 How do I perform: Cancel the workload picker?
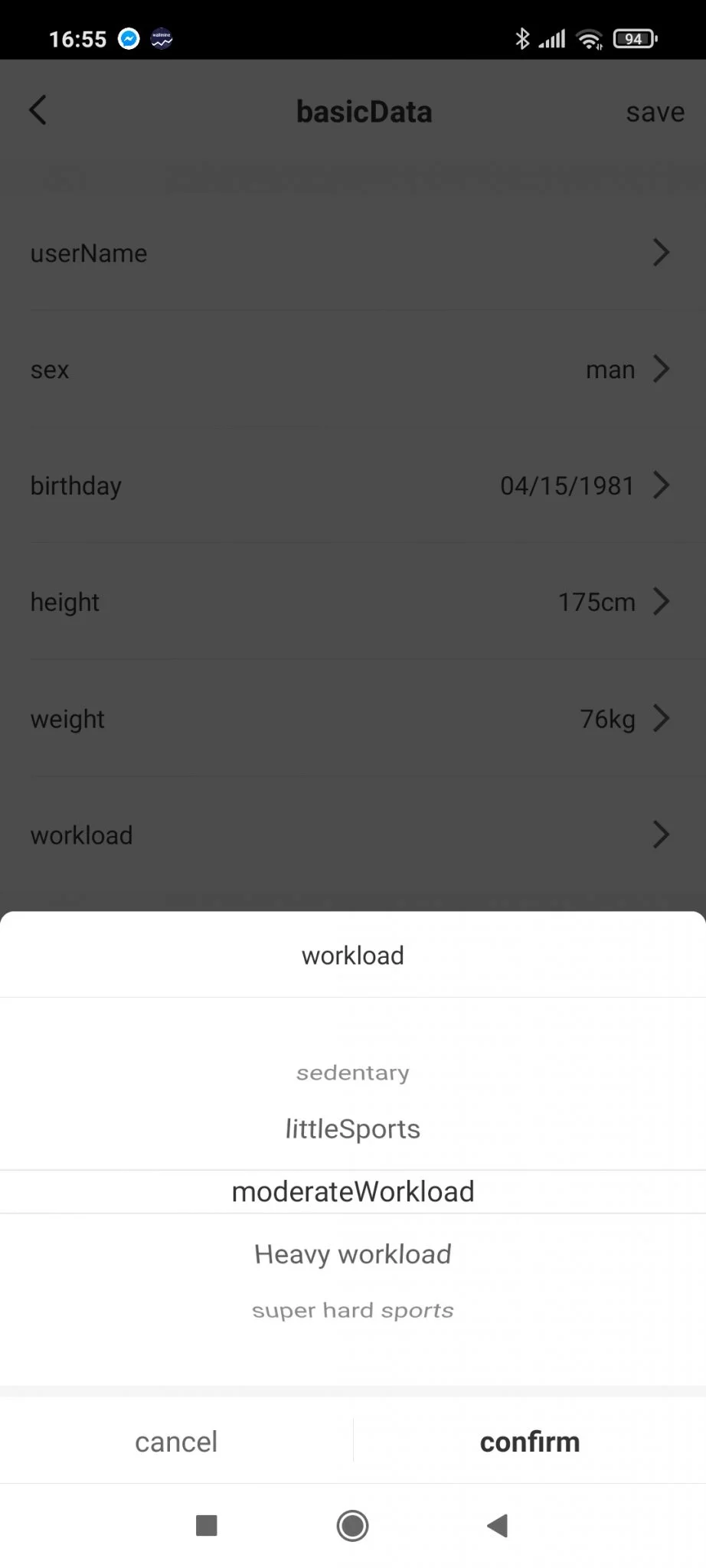tap(176, 1442)
